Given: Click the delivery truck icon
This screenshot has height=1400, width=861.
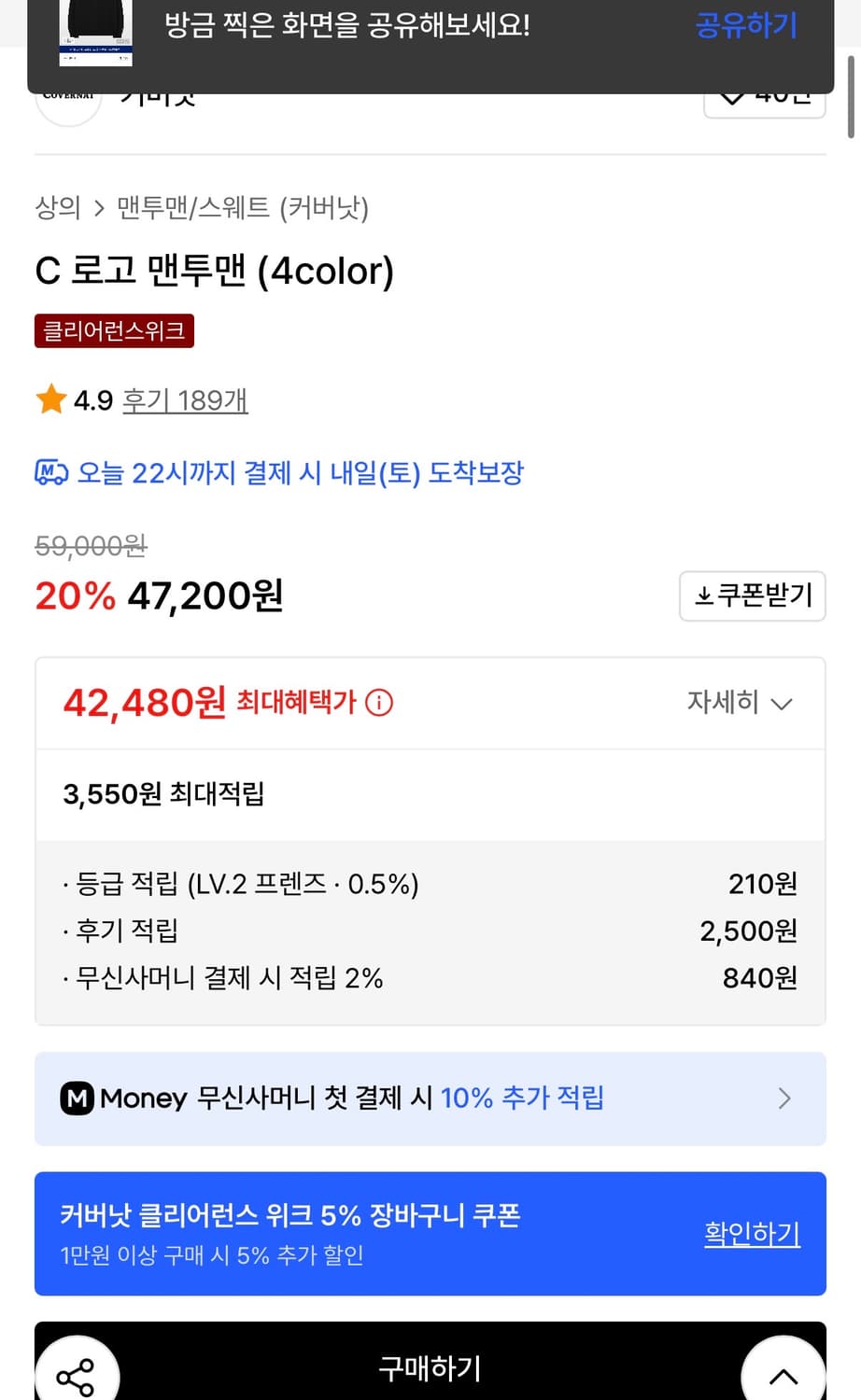Looking at the screenshot, I should [x=49, y=472].
